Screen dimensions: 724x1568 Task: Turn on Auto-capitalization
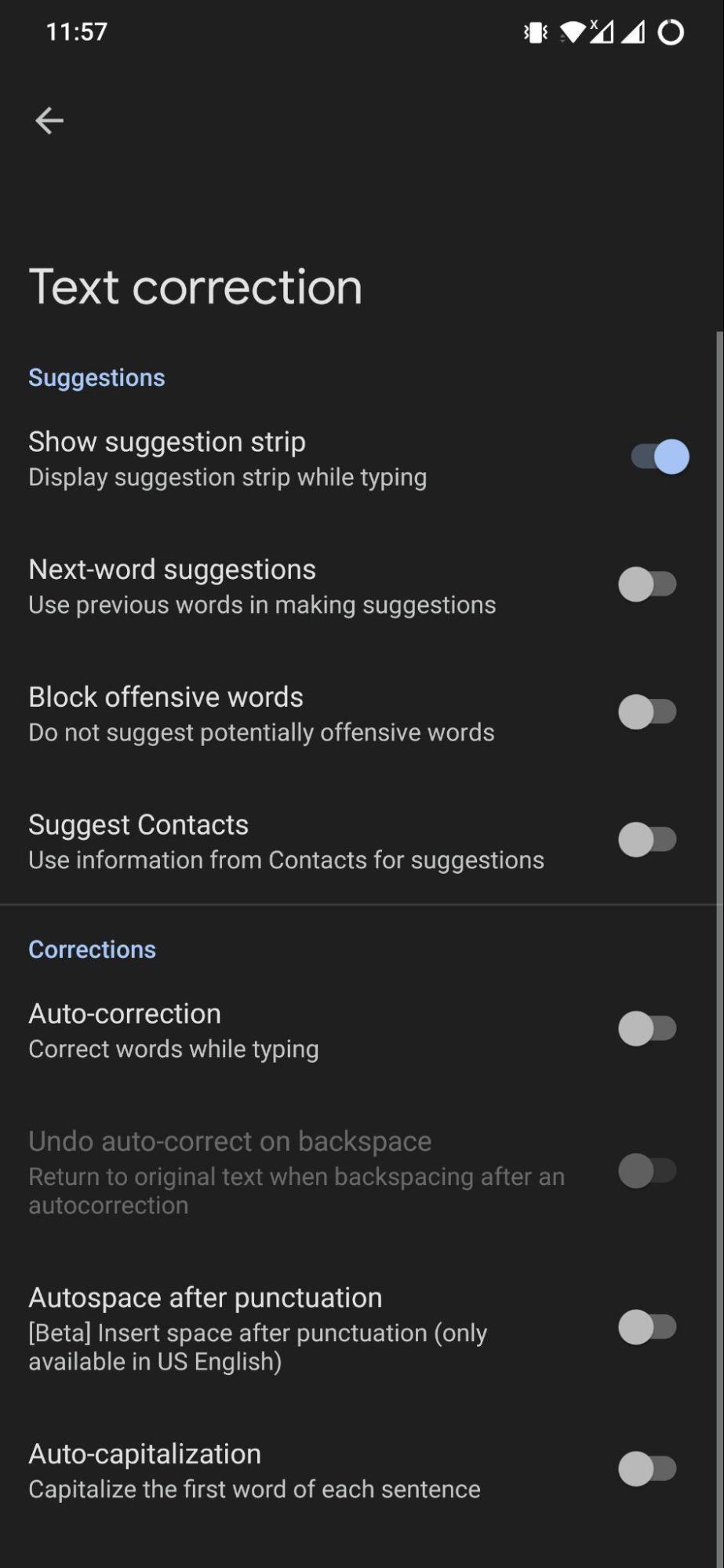[647, 1469]
